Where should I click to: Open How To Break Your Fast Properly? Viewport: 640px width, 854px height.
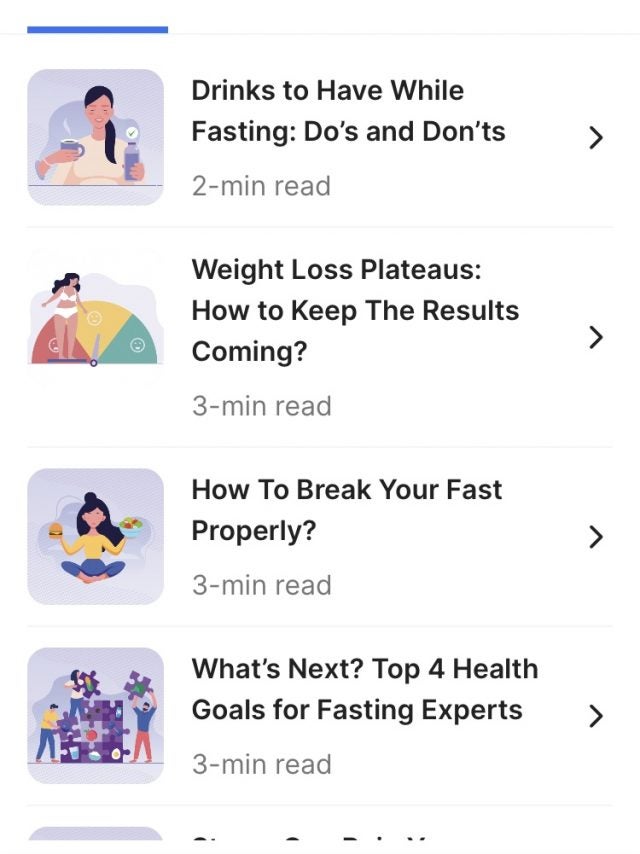346,510
